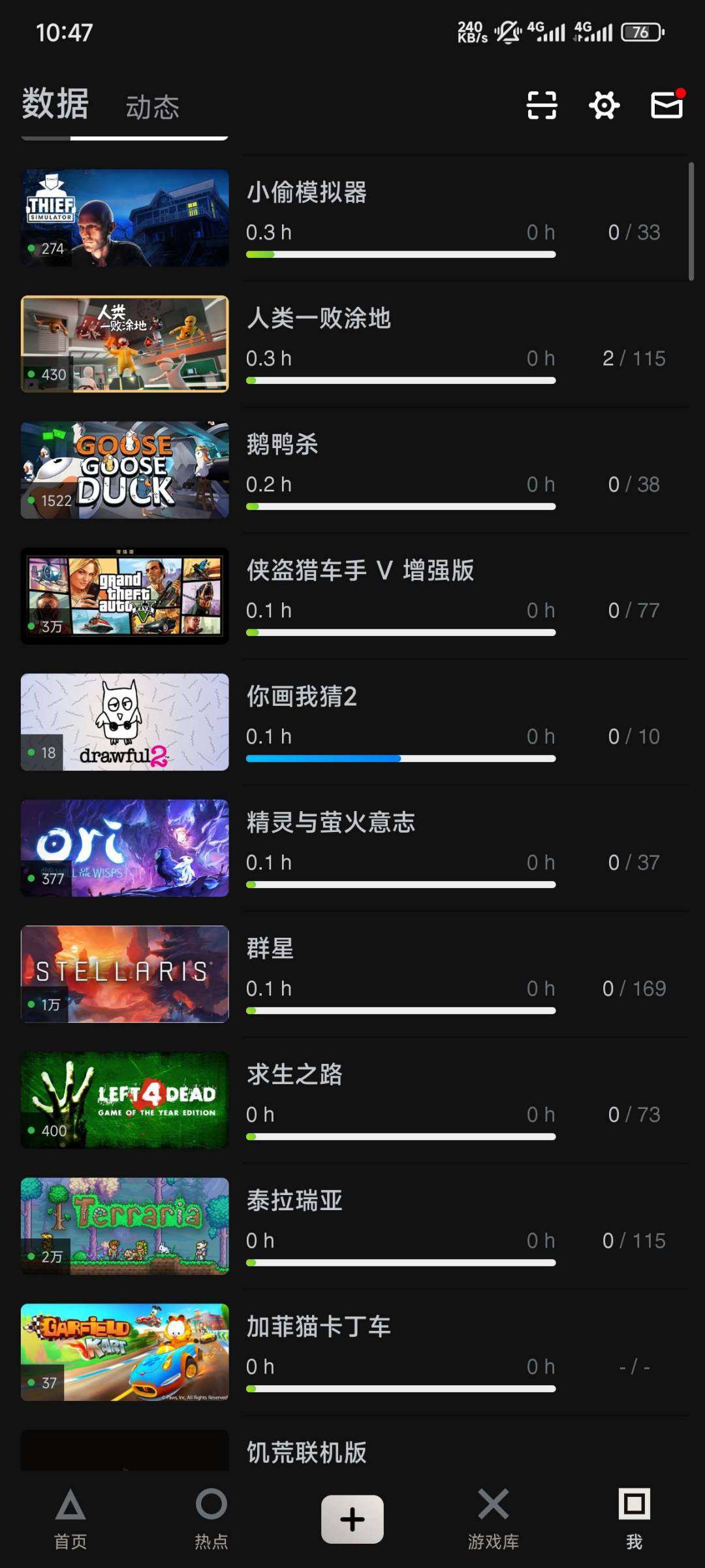Open the Grand Theft Auto V thumbnail
705x1568 pixels.
tap(124, 595)
